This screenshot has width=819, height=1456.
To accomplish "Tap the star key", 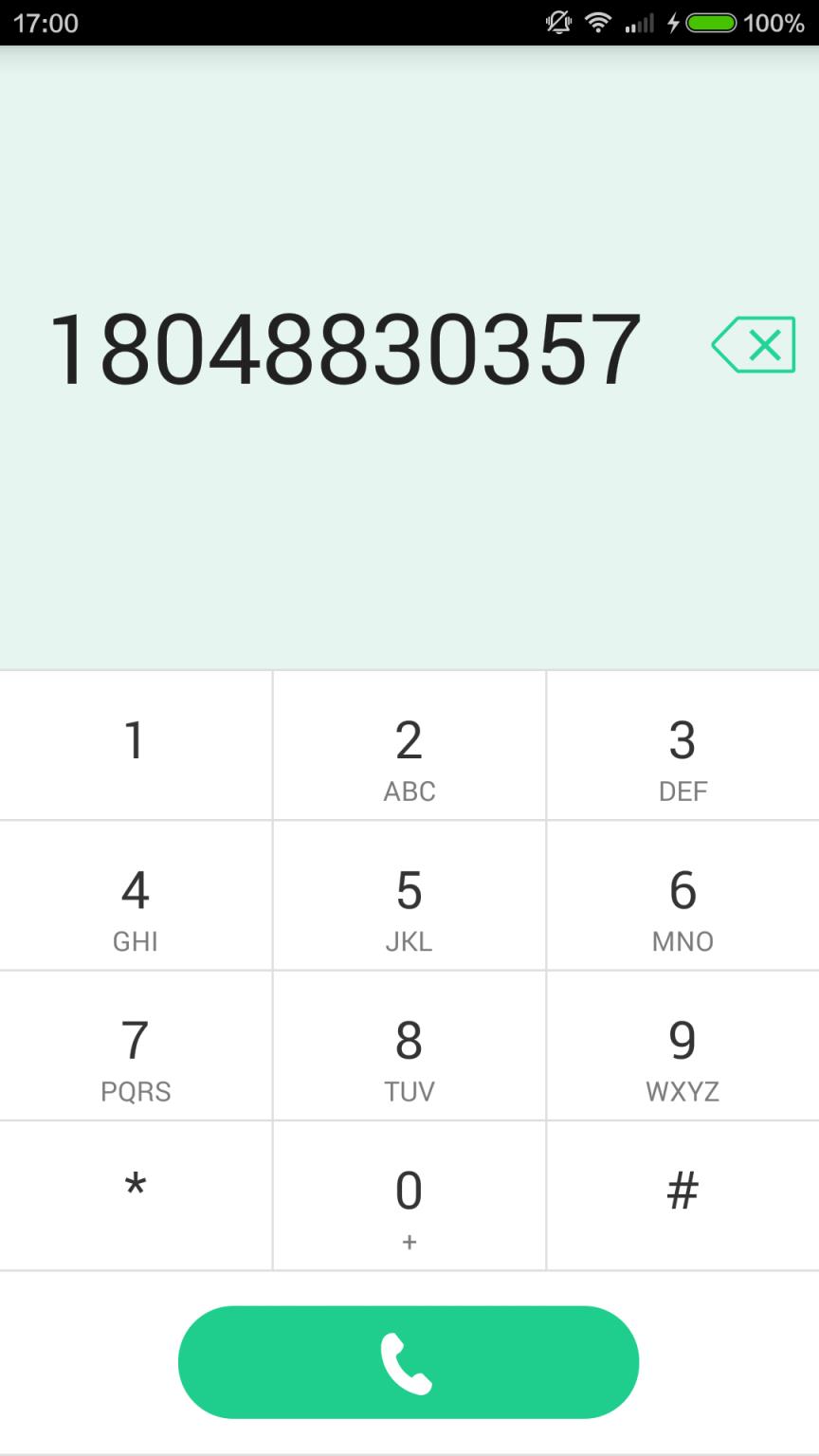I will [x=136, y=1196].
